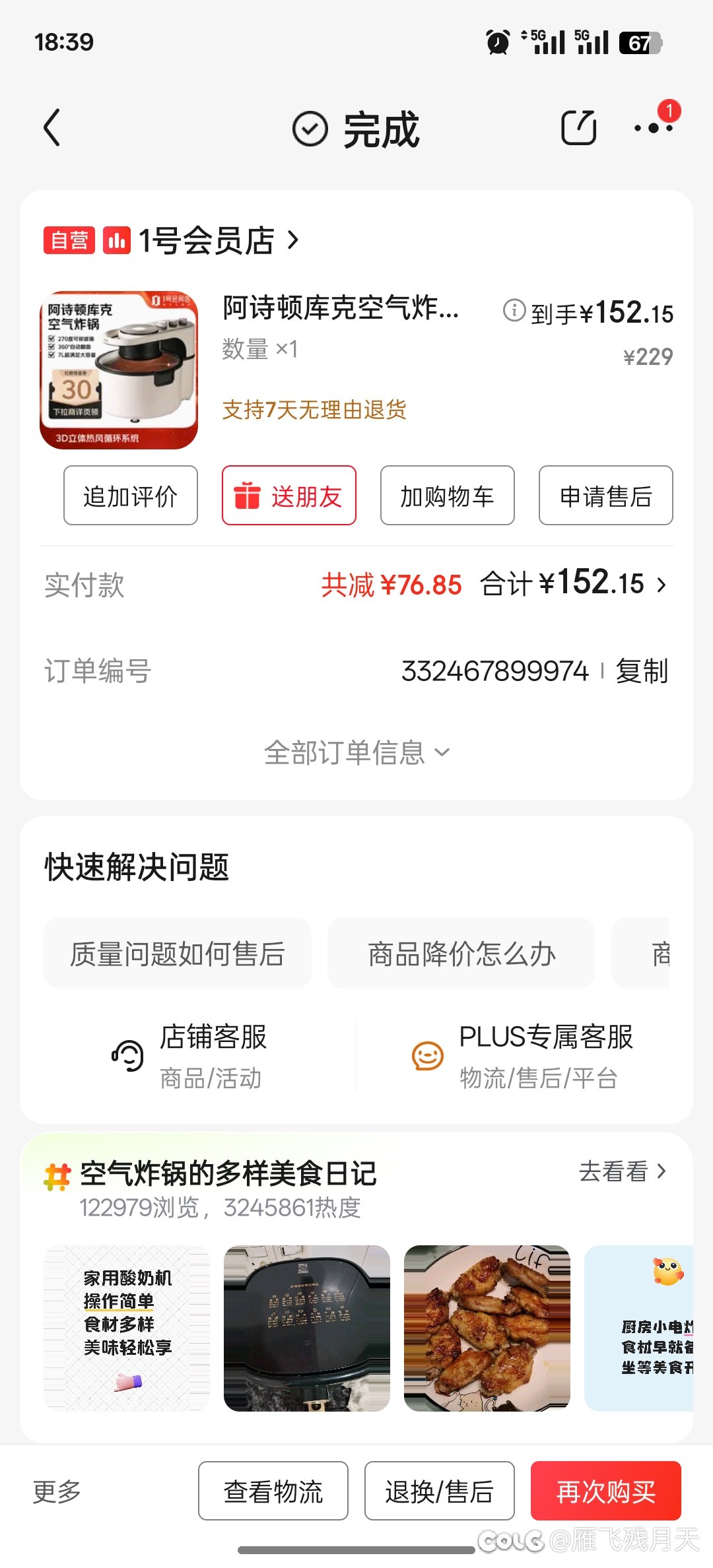
Task: Tap 申请售后 for after-sales service
Action: 606,496
